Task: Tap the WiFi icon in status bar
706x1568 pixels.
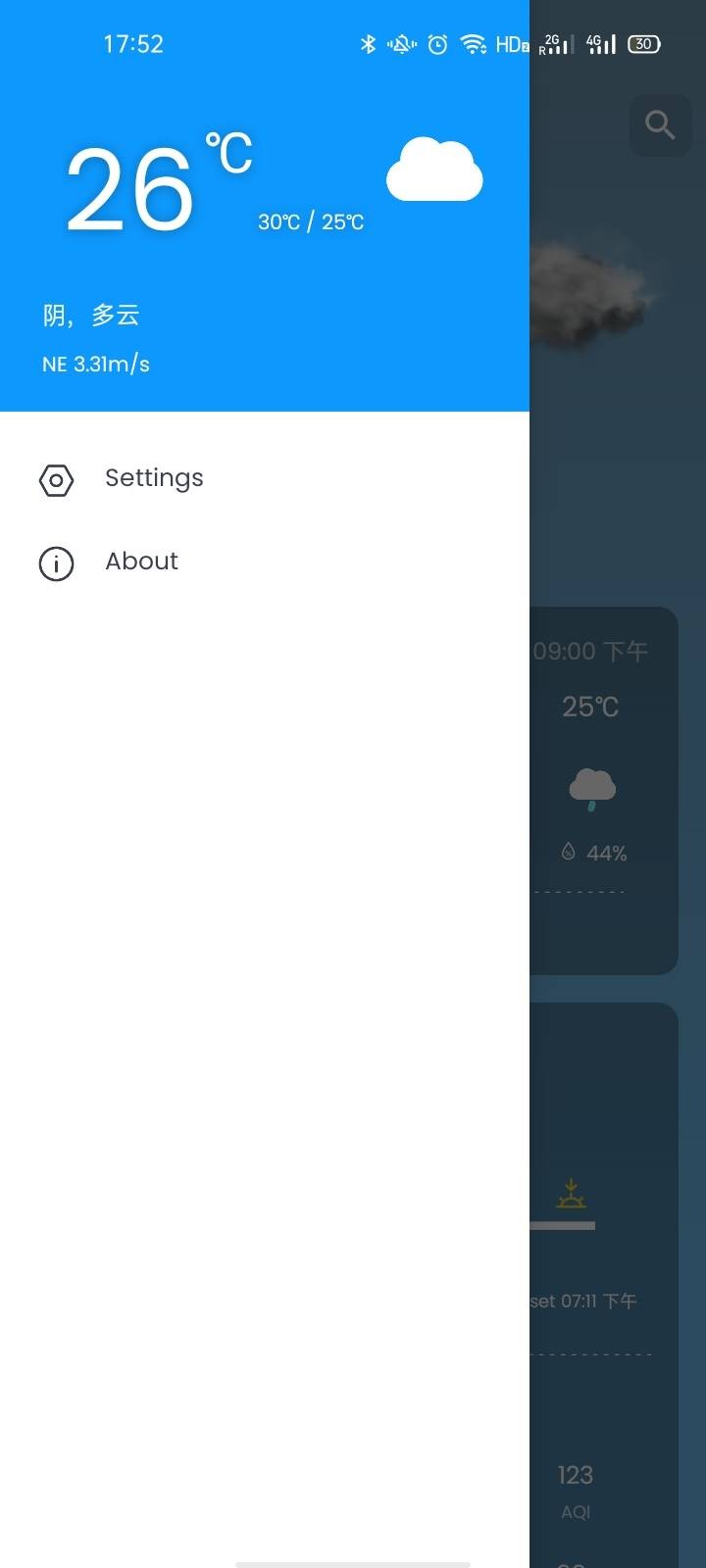Action: (x=474, y=44)
